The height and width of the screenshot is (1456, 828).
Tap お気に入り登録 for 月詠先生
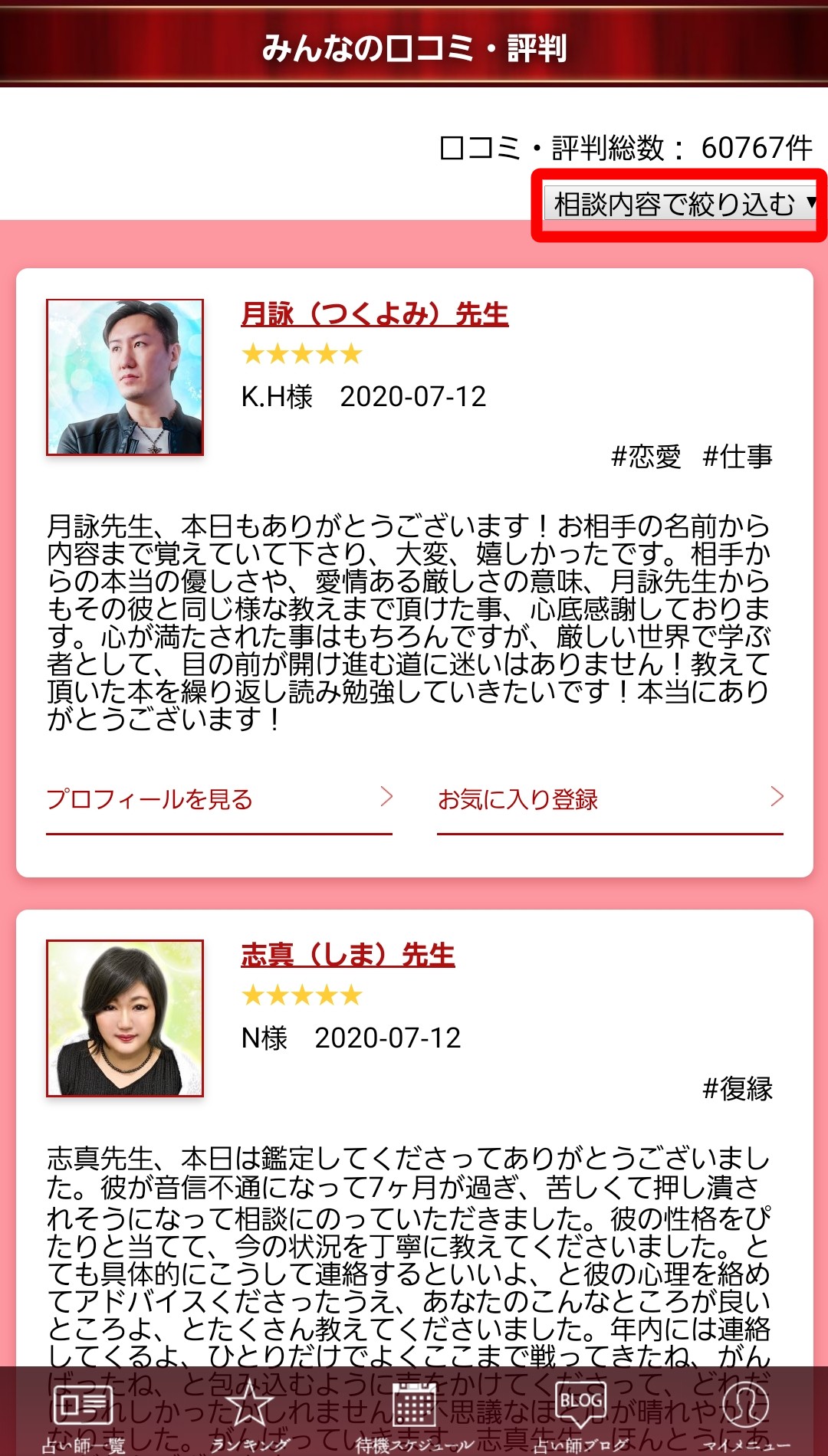[x=609, y=799]
